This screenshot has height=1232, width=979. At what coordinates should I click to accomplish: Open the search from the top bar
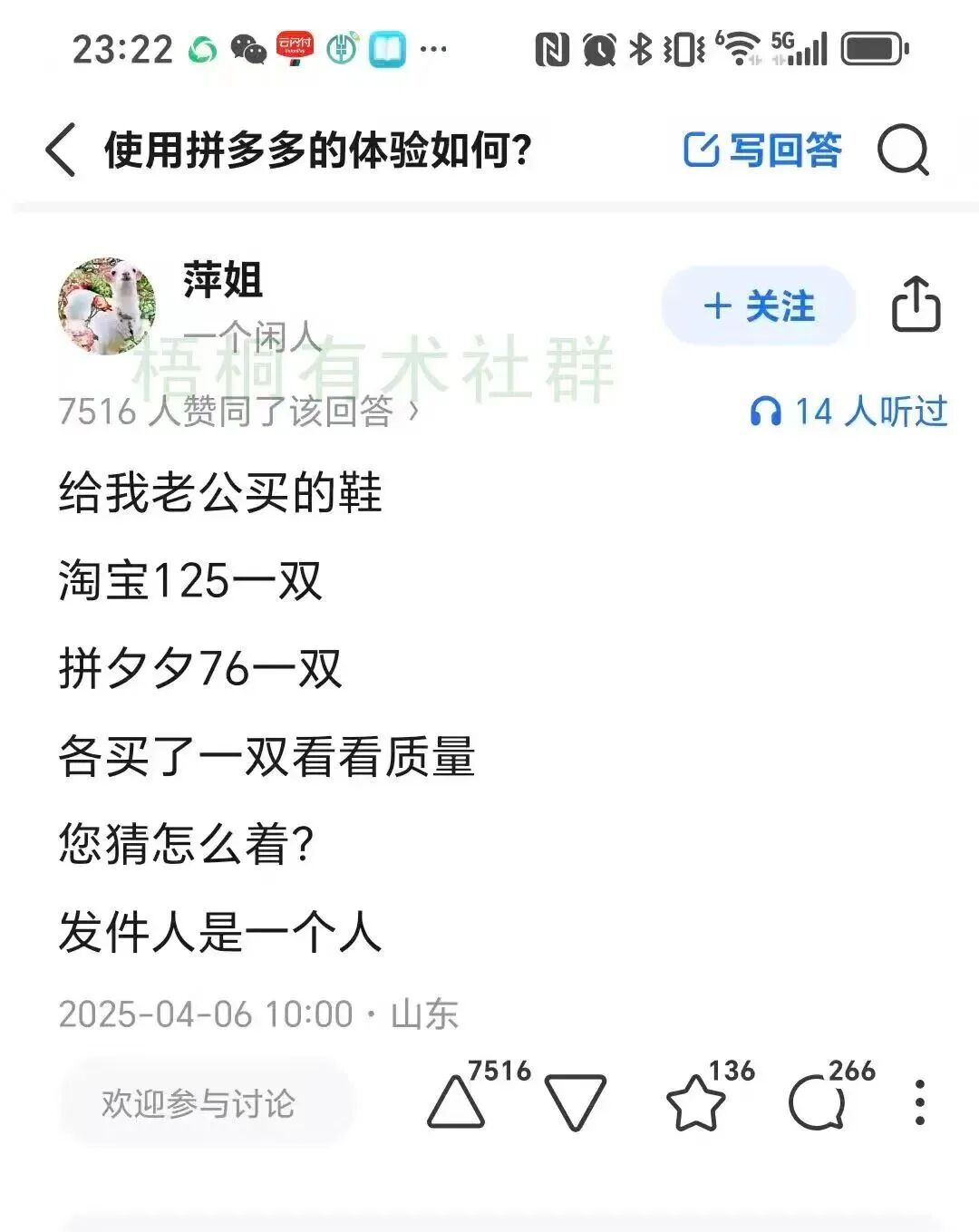click(x=903, y=150)
